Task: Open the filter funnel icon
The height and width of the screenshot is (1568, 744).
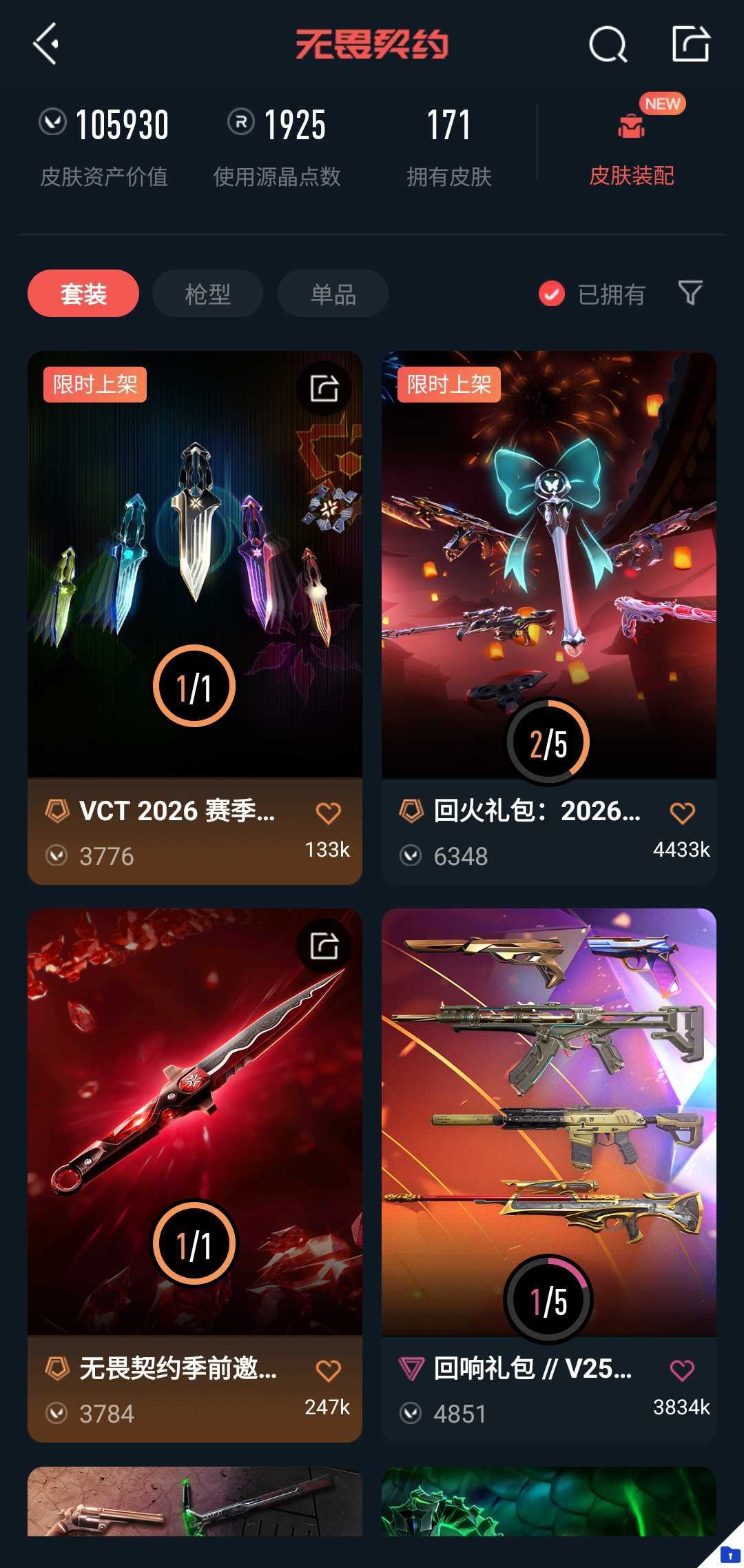Action: (x=690, y=293)
